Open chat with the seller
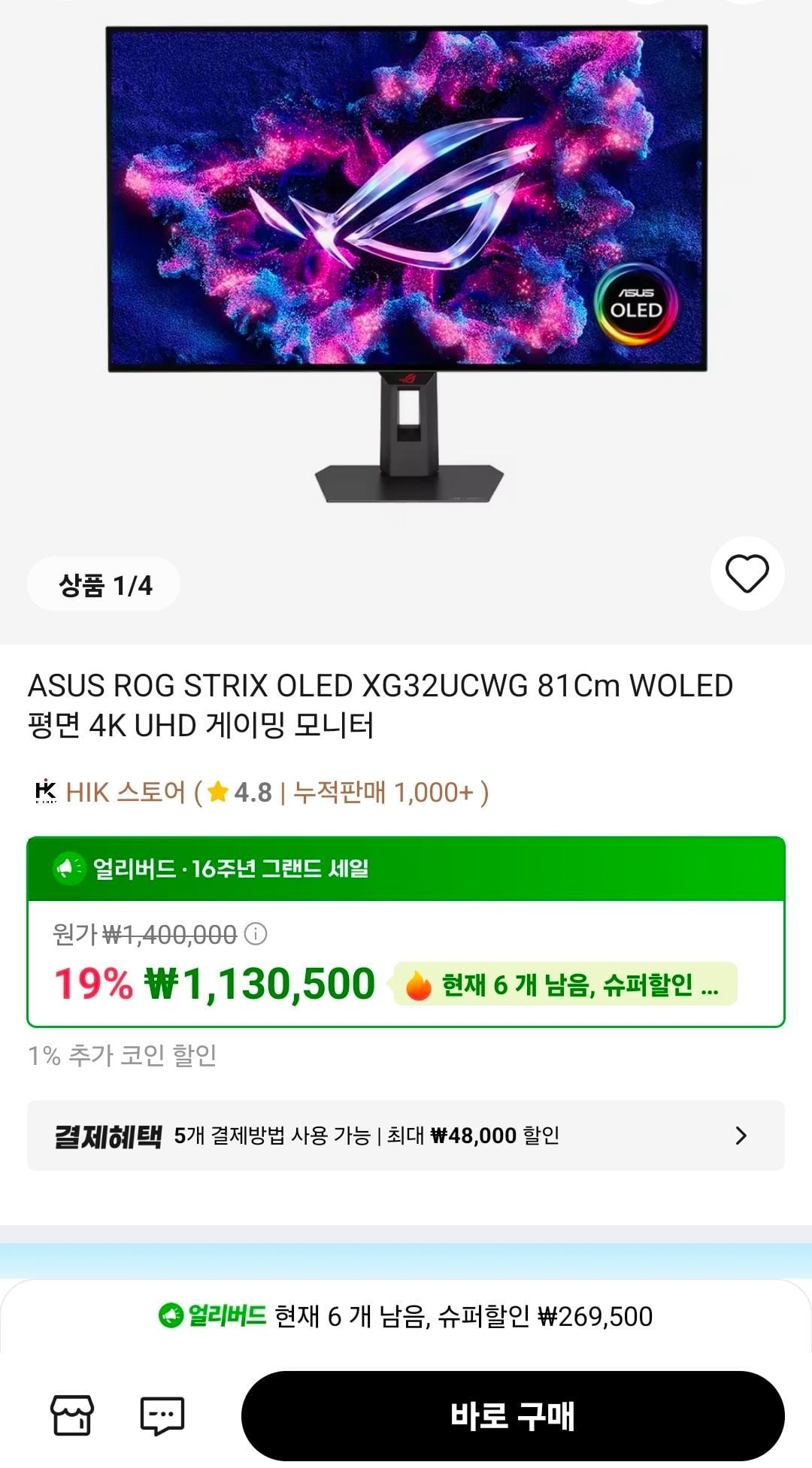The width and height of the screenshot is (812, 1468). (162, 1415)
